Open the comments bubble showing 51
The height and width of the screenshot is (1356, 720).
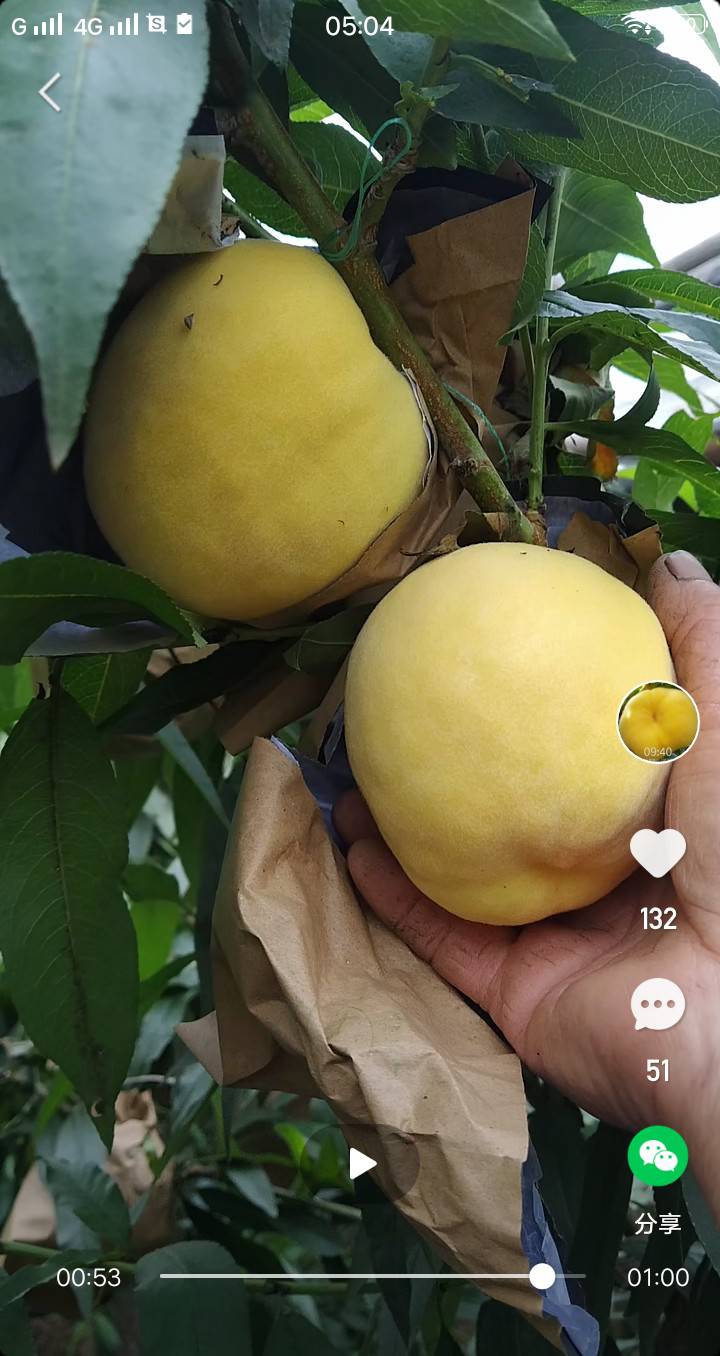(x=658, y=1004)
